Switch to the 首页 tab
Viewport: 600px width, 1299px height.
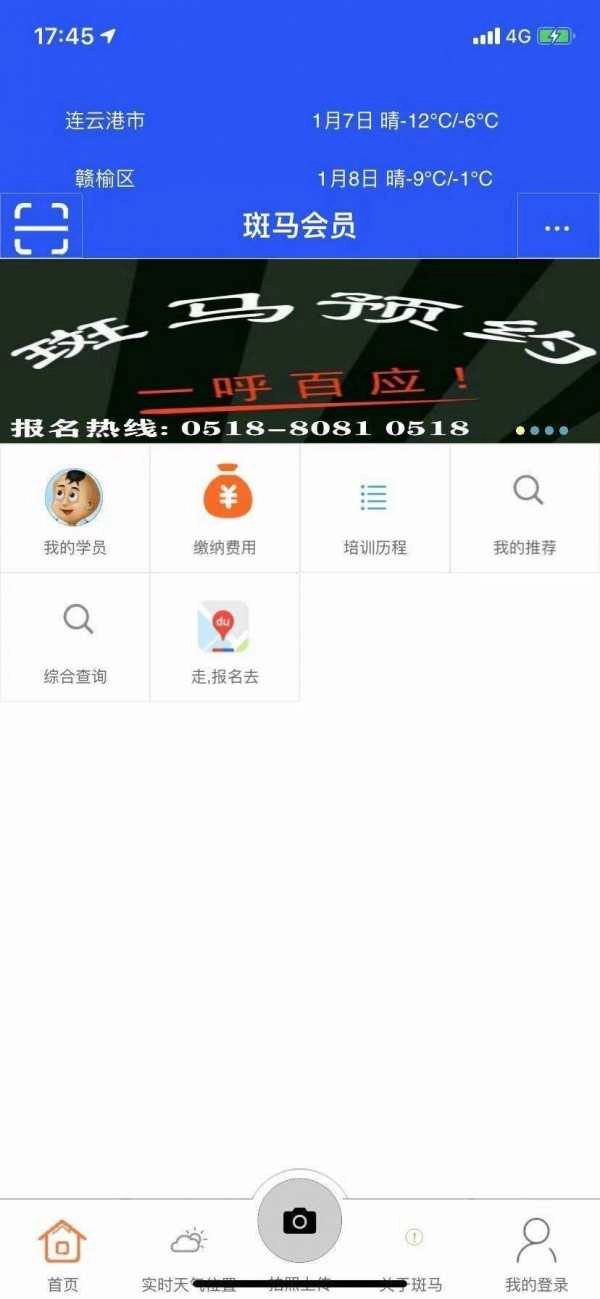(62, 1254)
